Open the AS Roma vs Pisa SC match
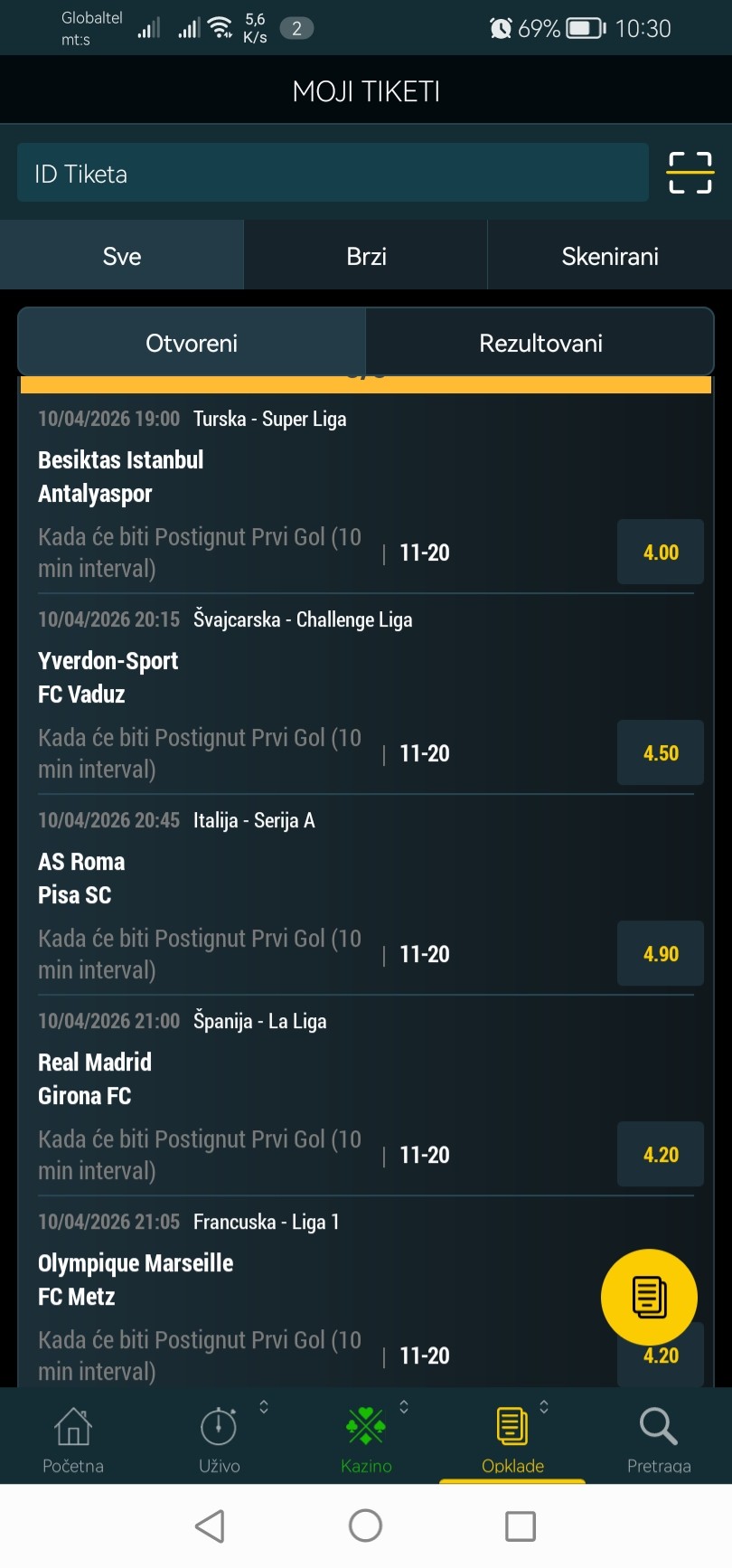 81,878
